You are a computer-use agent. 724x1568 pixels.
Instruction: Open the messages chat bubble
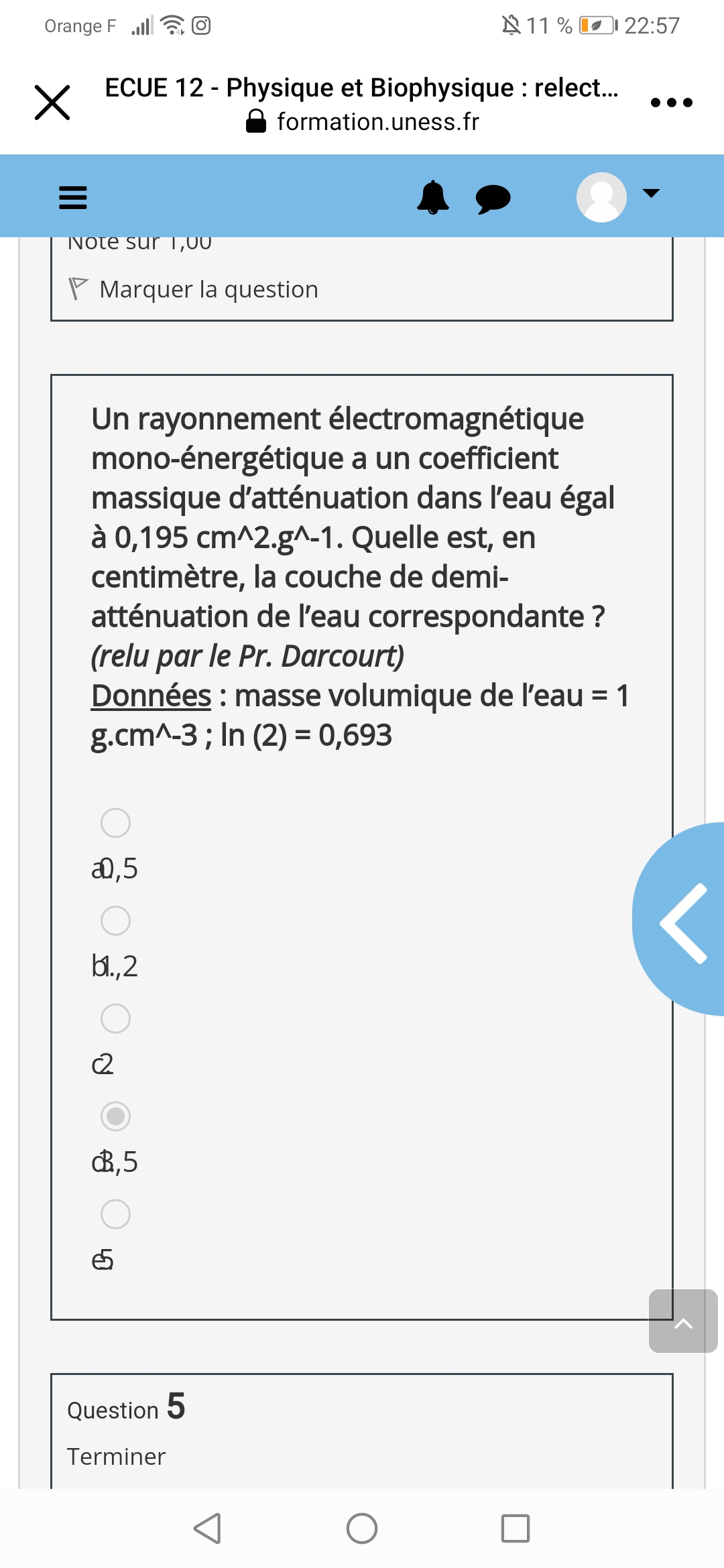click(x=493, y=199)
